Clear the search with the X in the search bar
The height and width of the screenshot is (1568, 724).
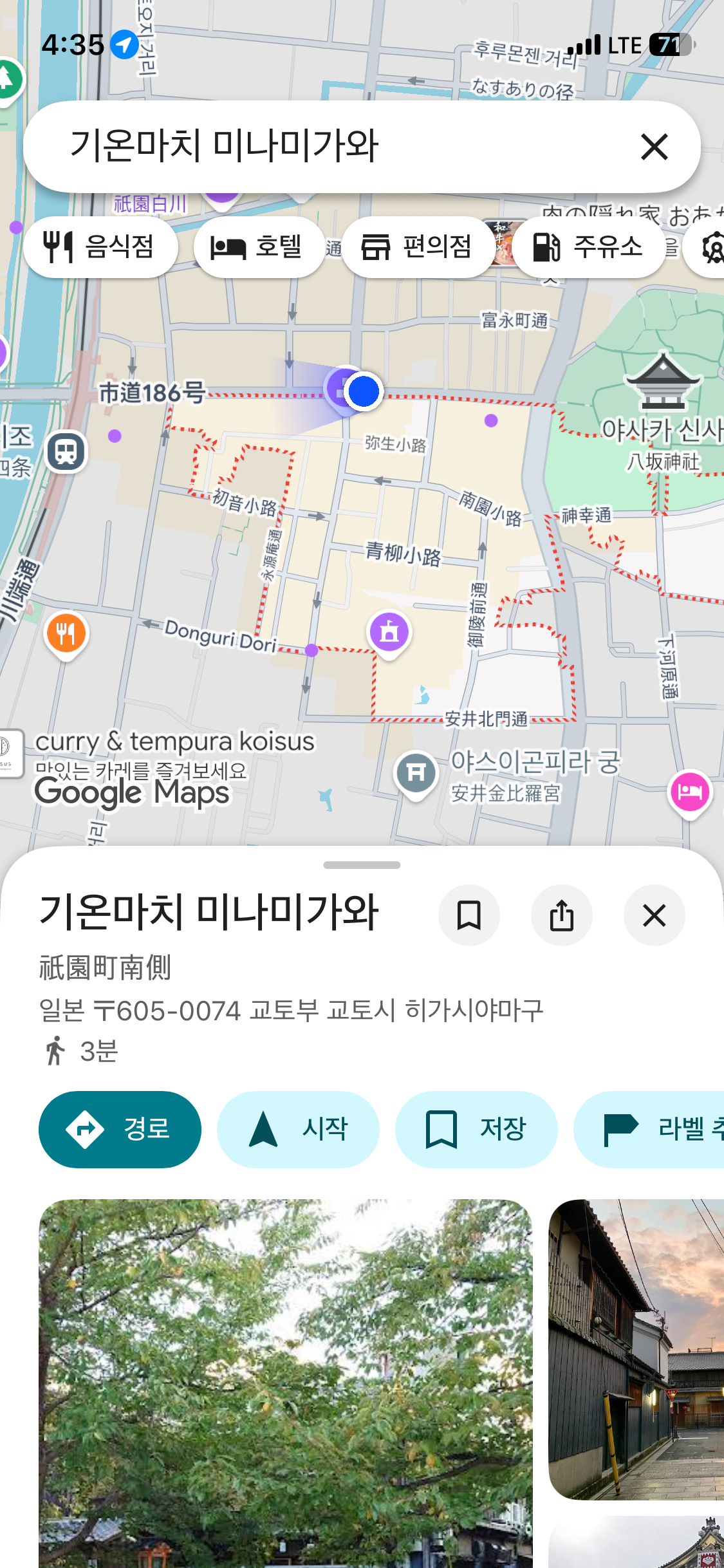coord(654,147)
